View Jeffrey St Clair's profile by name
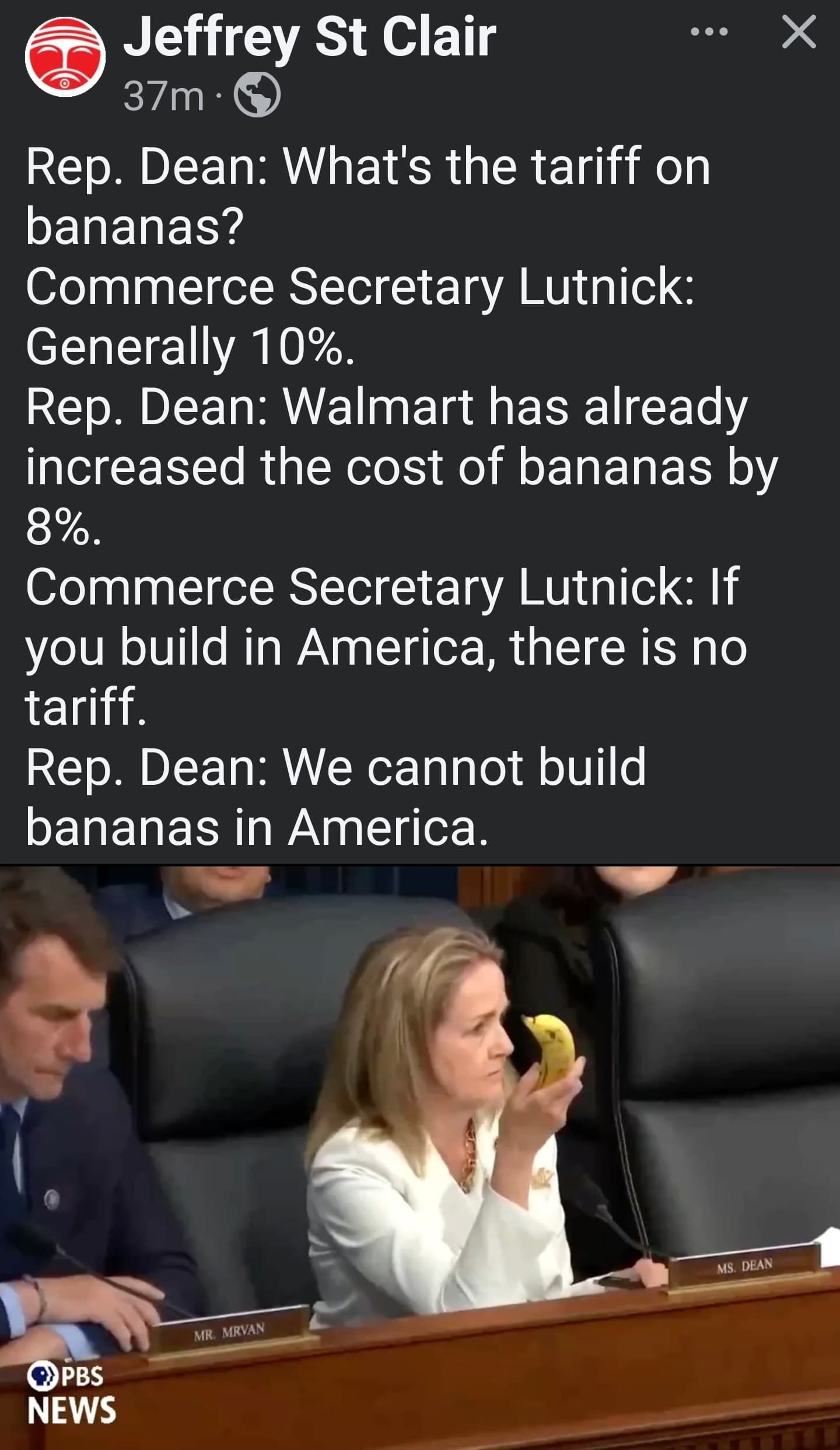This screenshot has width=840, height=1450. (310, 37)
